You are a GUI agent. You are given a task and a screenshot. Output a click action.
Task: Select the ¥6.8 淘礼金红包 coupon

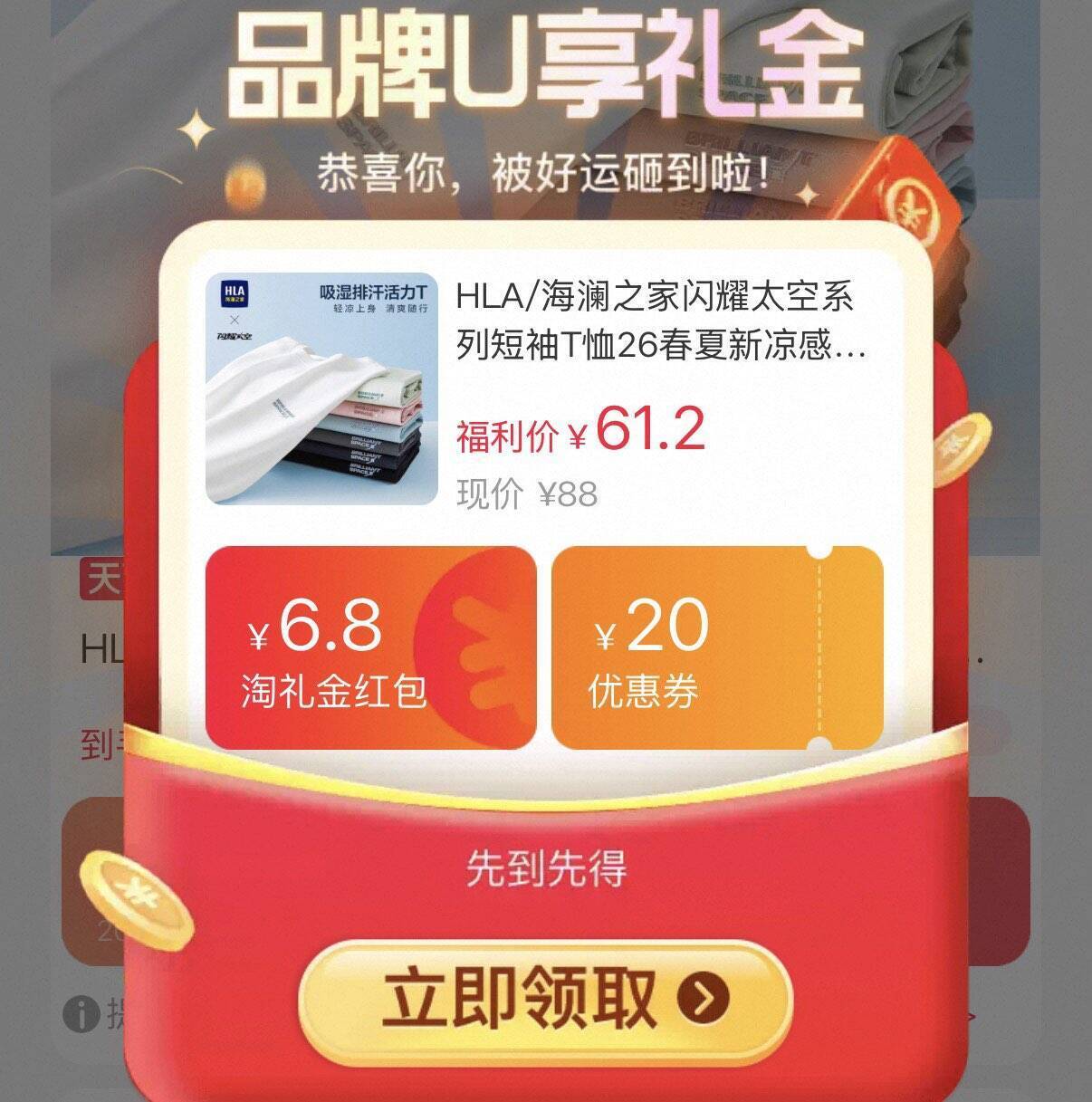coord(370,648)
